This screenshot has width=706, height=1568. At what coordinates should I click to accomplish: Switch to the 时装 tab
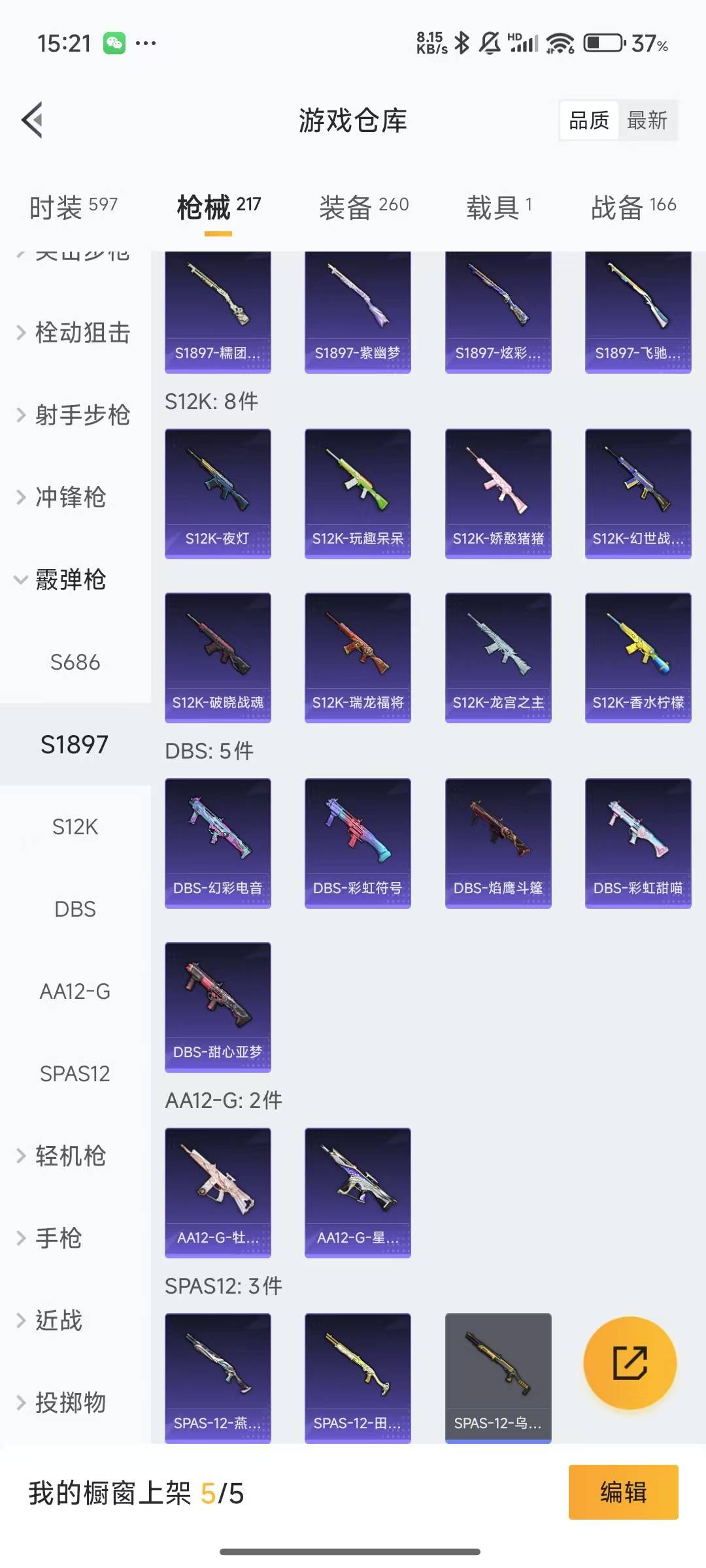pos(73,208)
